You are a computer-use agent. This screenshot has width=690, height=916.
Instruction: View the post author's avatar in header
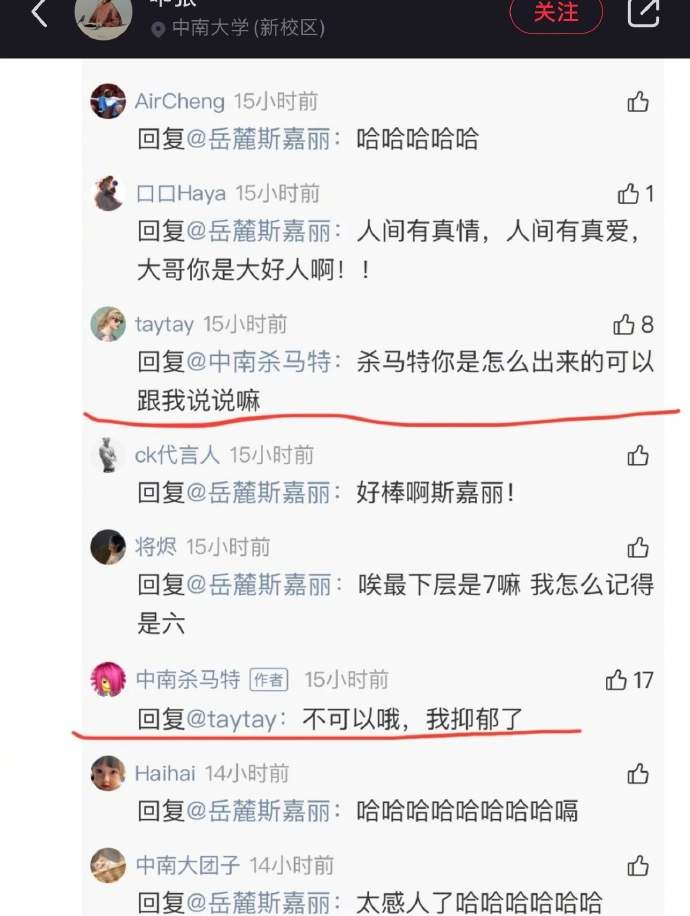pos(103,16)
